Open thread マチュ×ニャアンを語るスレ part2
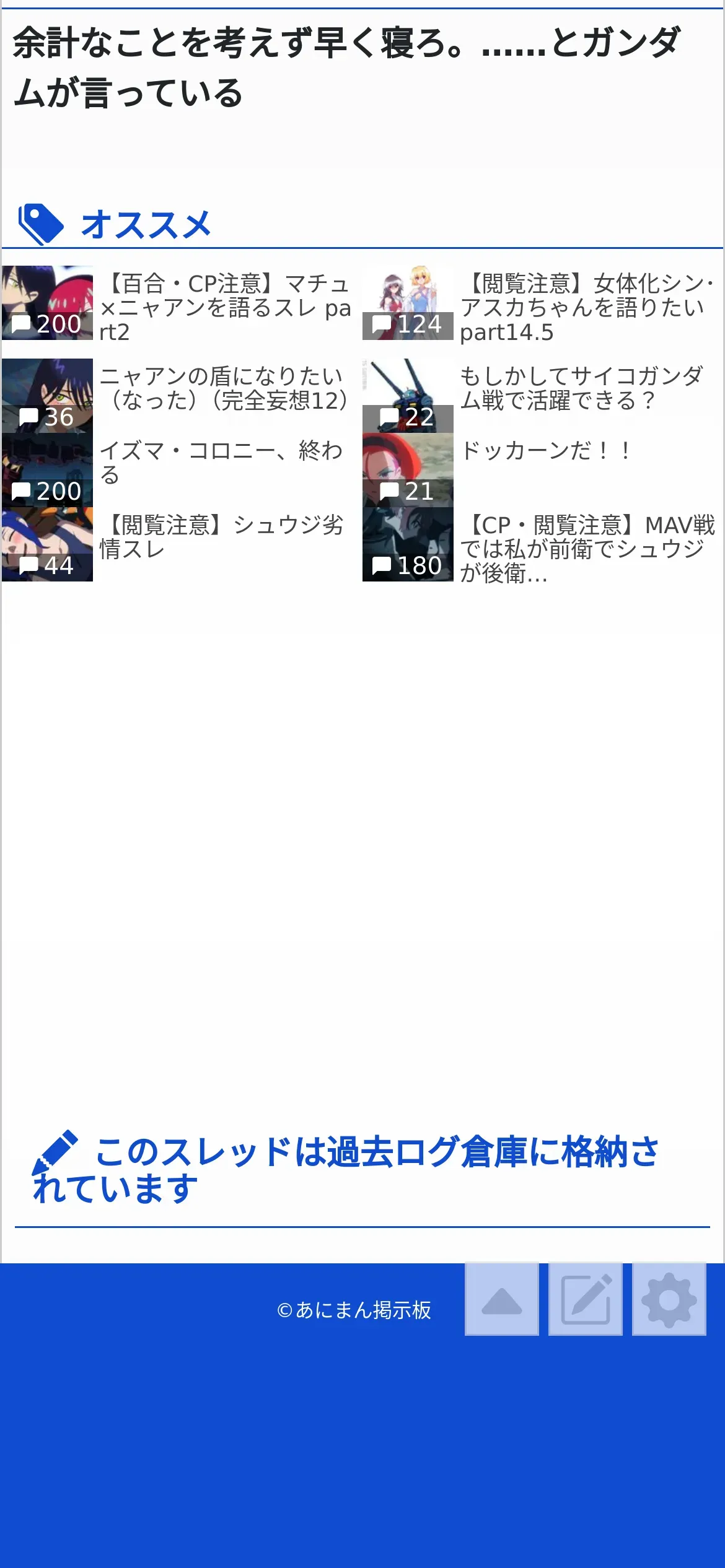This screenshot has width=725, height=1568. 224,307
